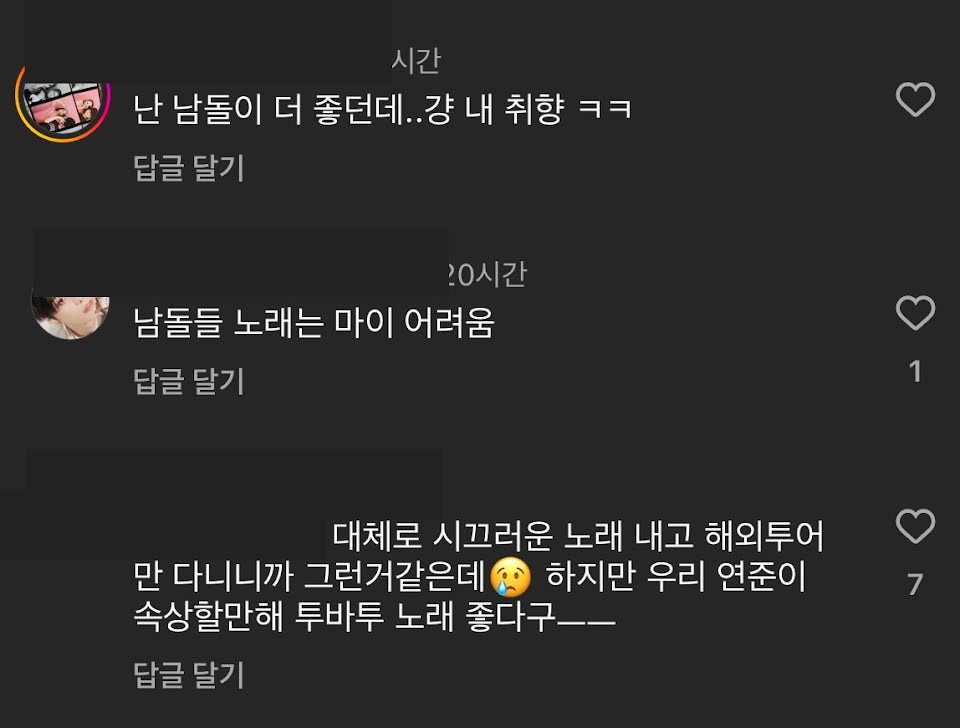Viewport: 960px width, 728px height.
Task: Reply to the comment '난 남돌이 더 좋던데'
Action: click(189, 168)
